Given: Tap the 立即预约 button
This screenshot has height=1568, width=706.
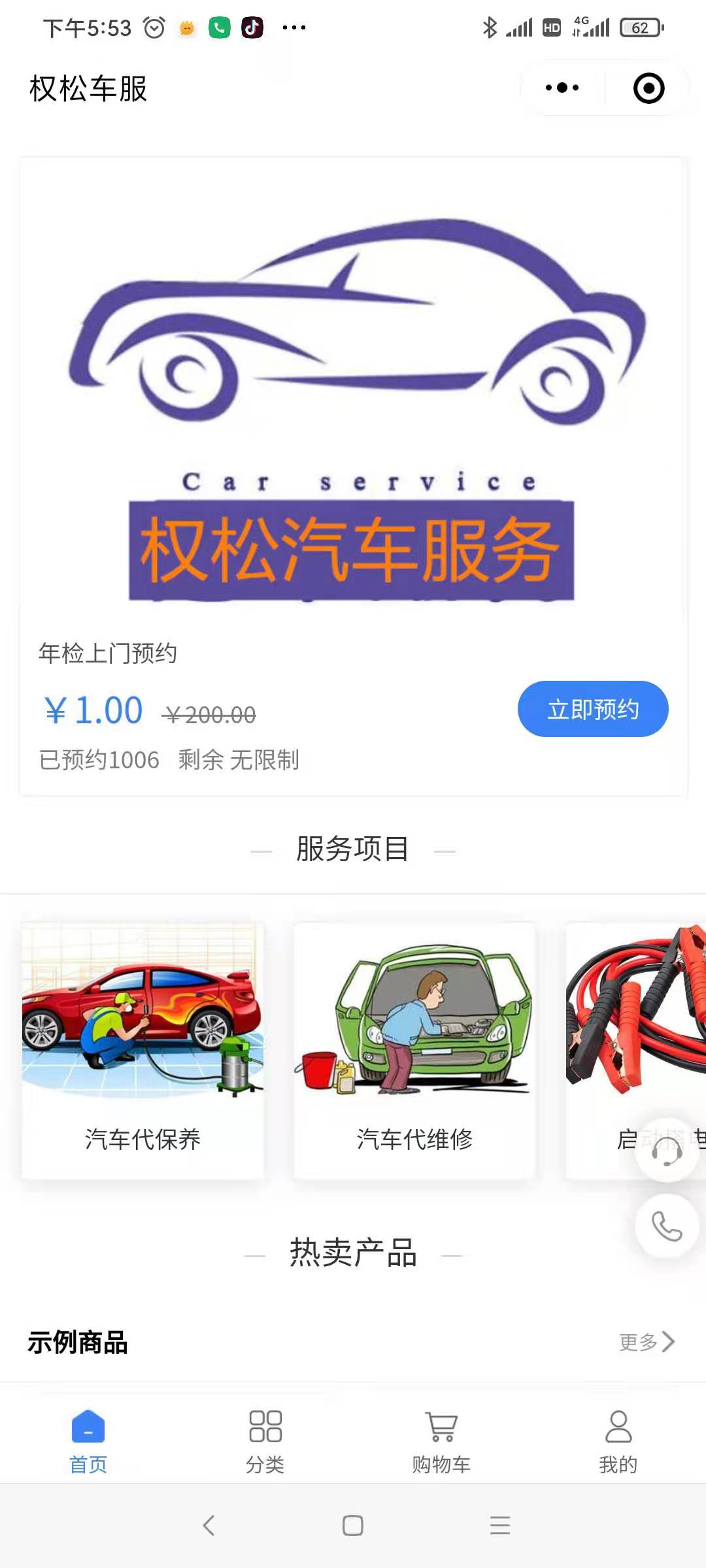Looking at the screenshot, I should tap(592, 709).
